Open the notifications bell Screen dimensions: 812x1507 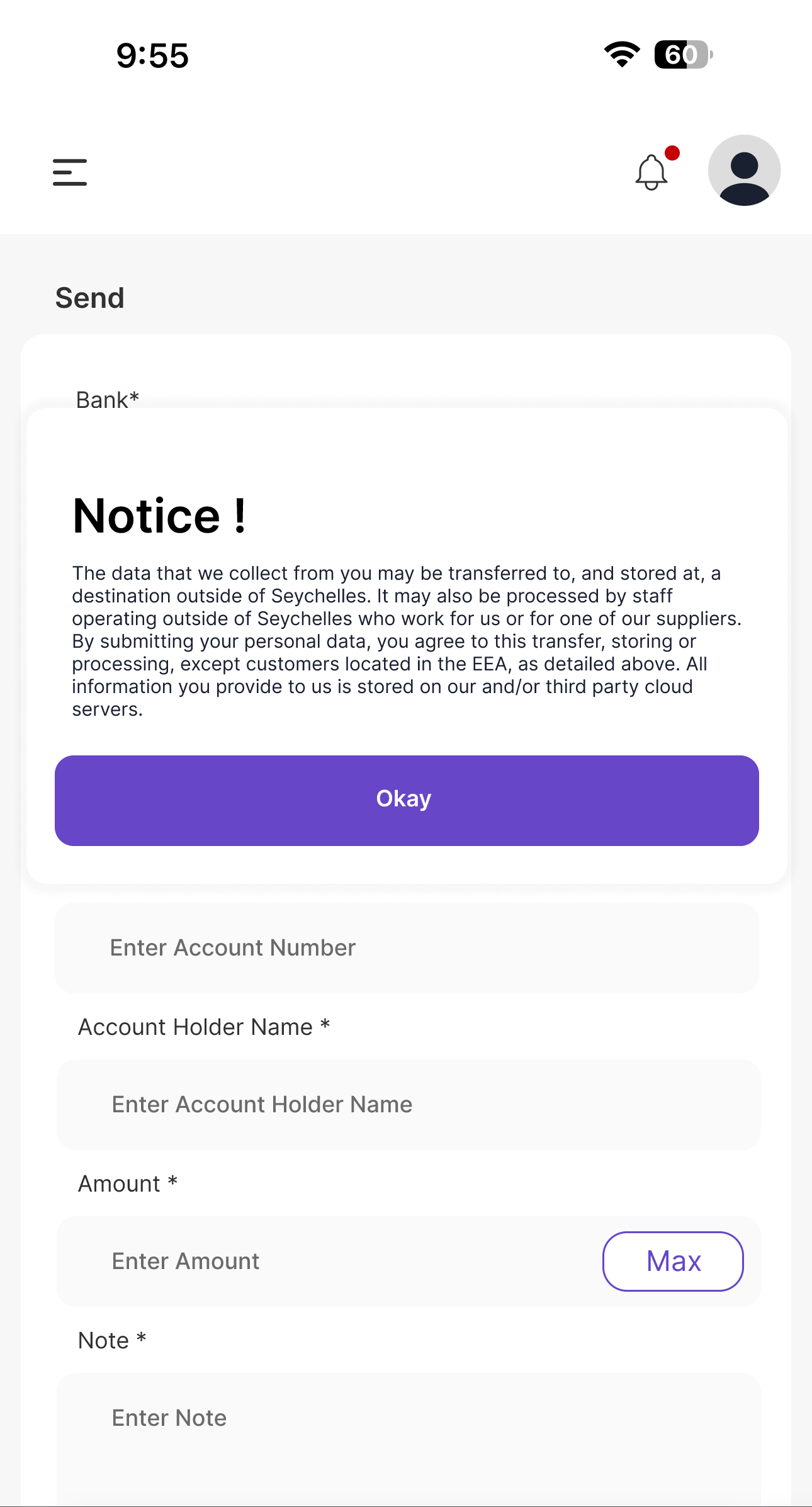click(x=652, y=172)
